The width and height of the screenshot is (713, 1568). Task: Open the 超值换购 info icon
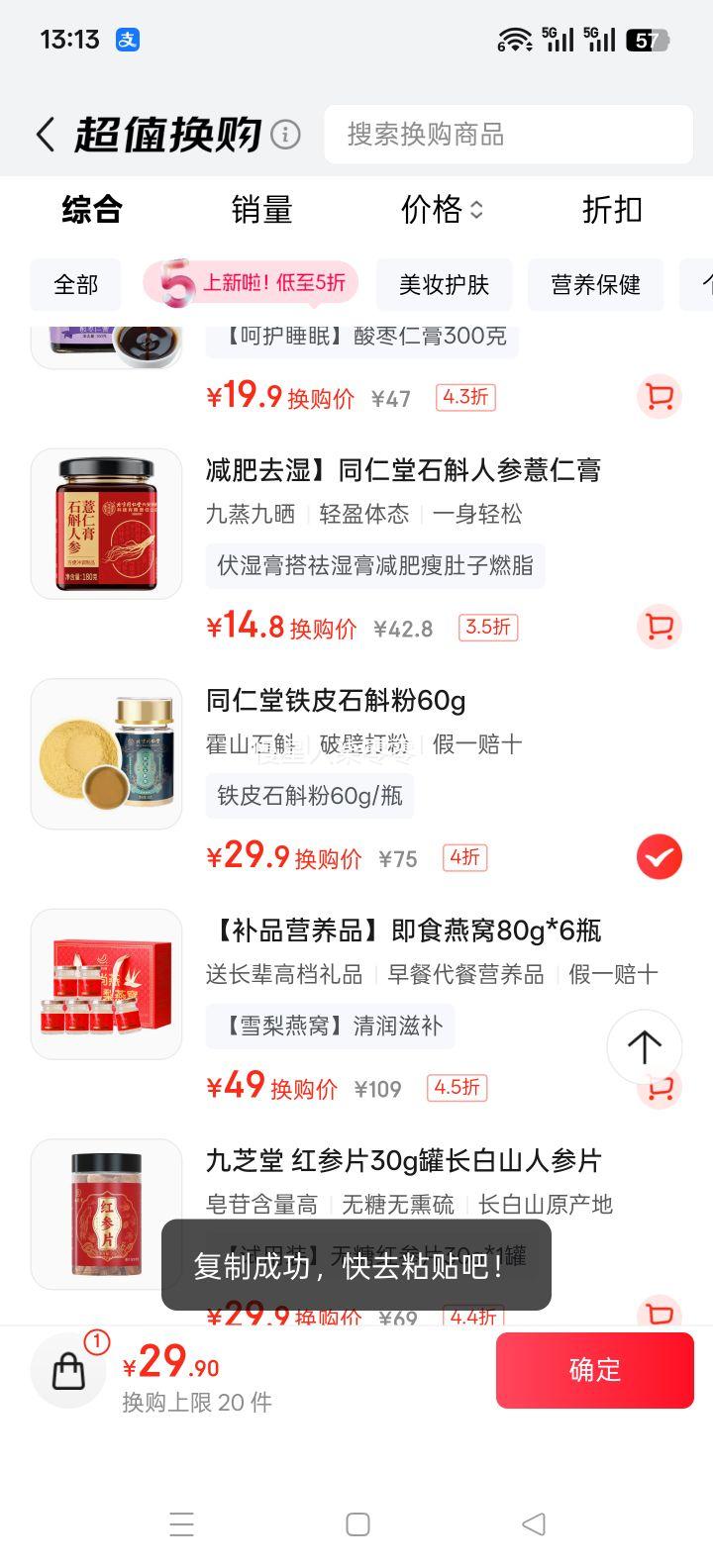285,134
